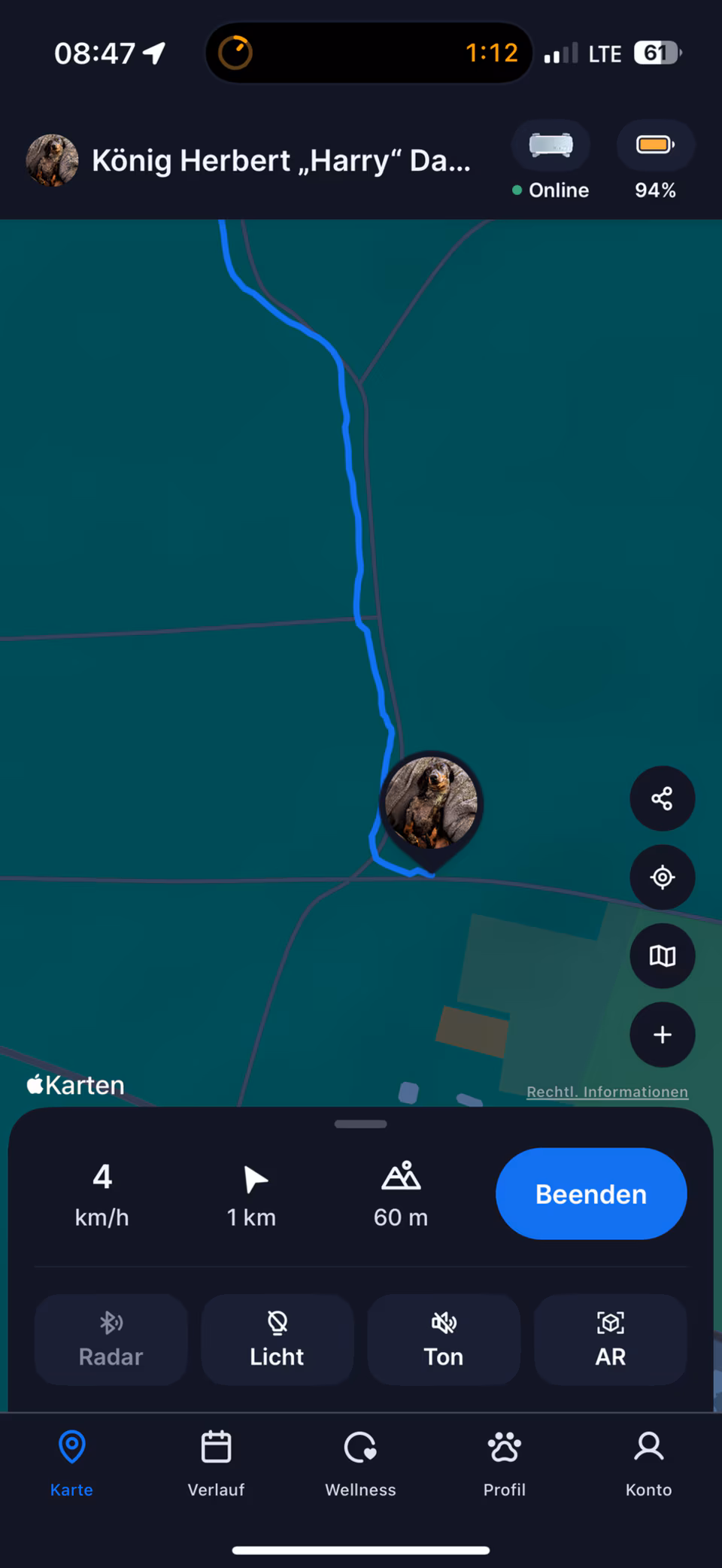
Task: Open the Radar search
Action: pos(111,1339)
